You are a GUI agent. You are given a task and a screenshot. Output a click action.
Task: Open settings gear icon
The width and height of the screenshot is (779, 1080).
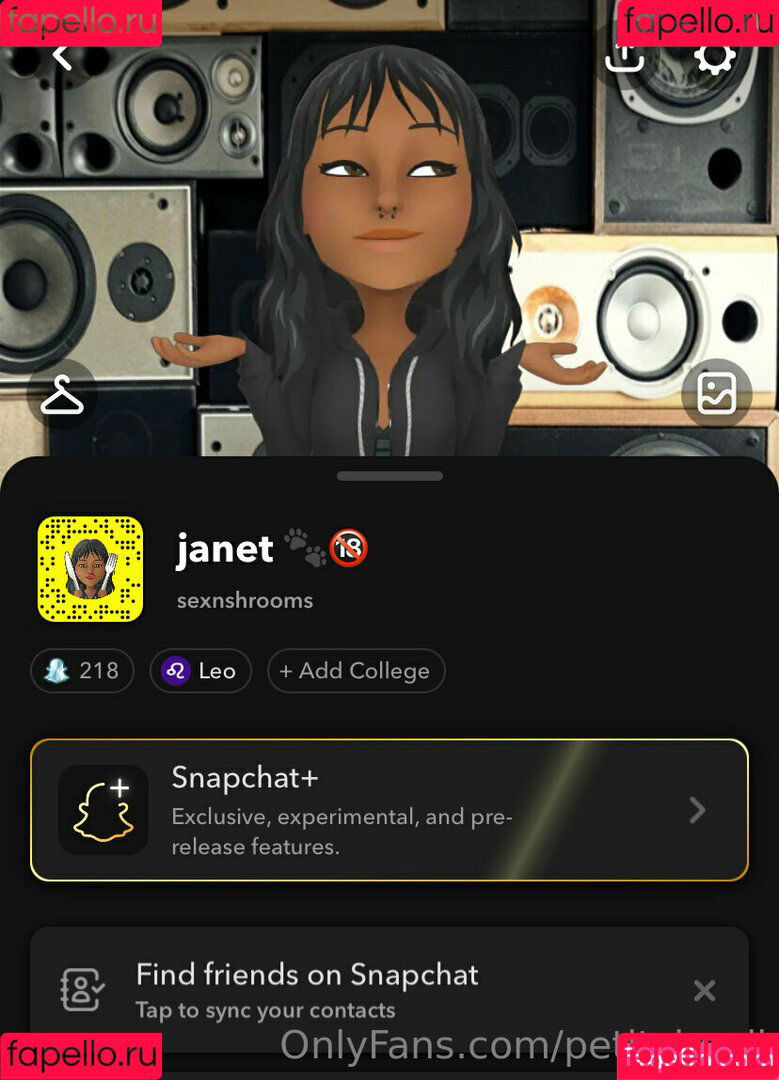tap(714, 56)
